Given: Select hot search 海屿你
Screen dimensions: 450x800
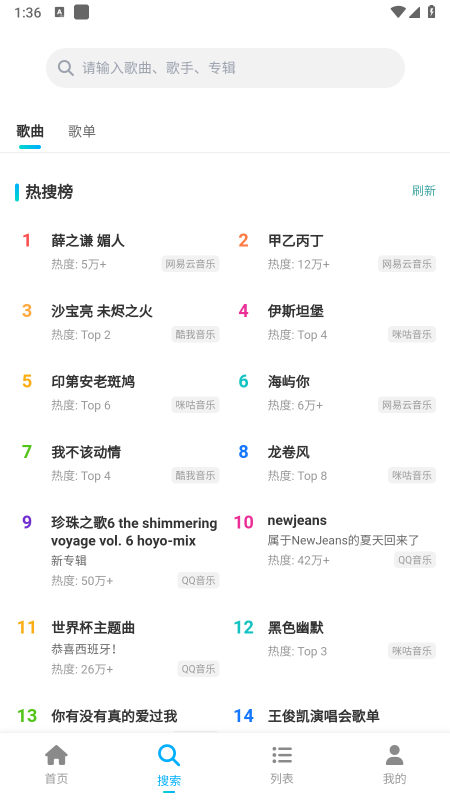Looking at the screenshot, I should tap(335, 392).
